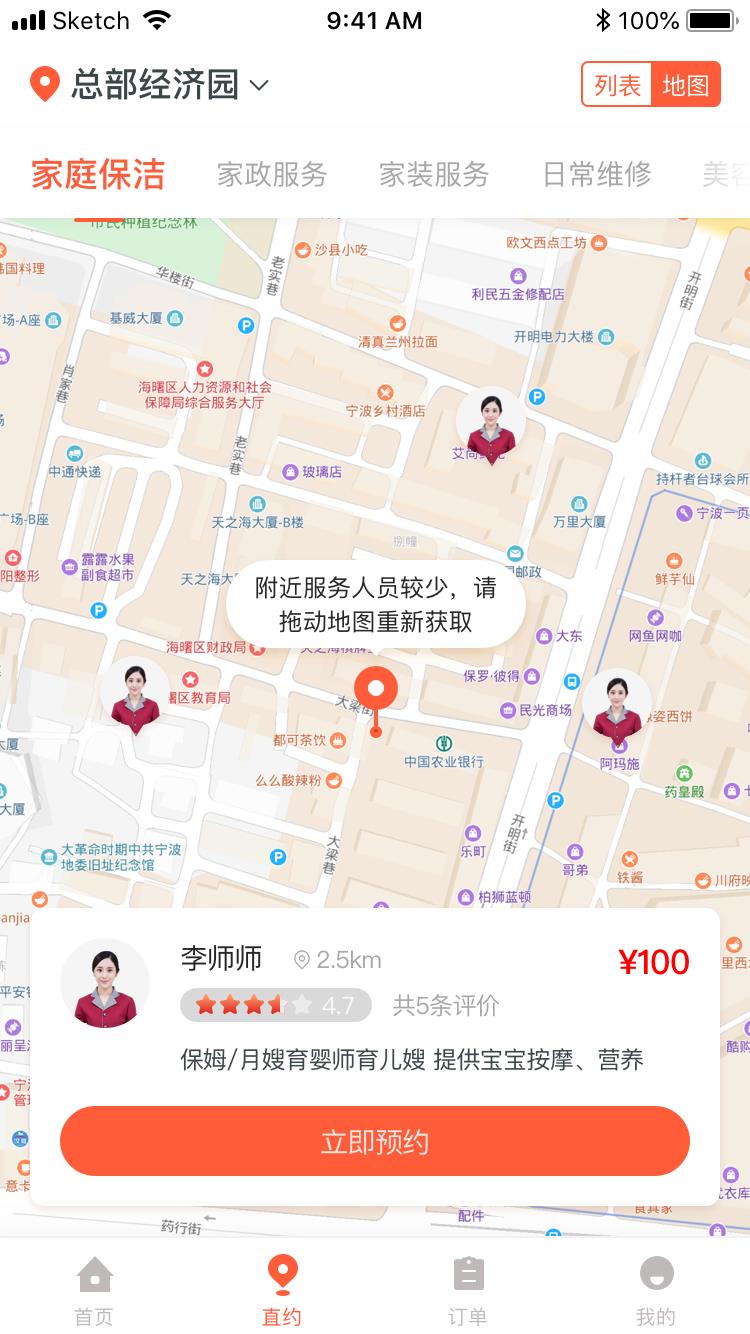Open the 订单 orders tab
The height and width of the screenshot is (1334, 750).
[x=468, y=1290]
